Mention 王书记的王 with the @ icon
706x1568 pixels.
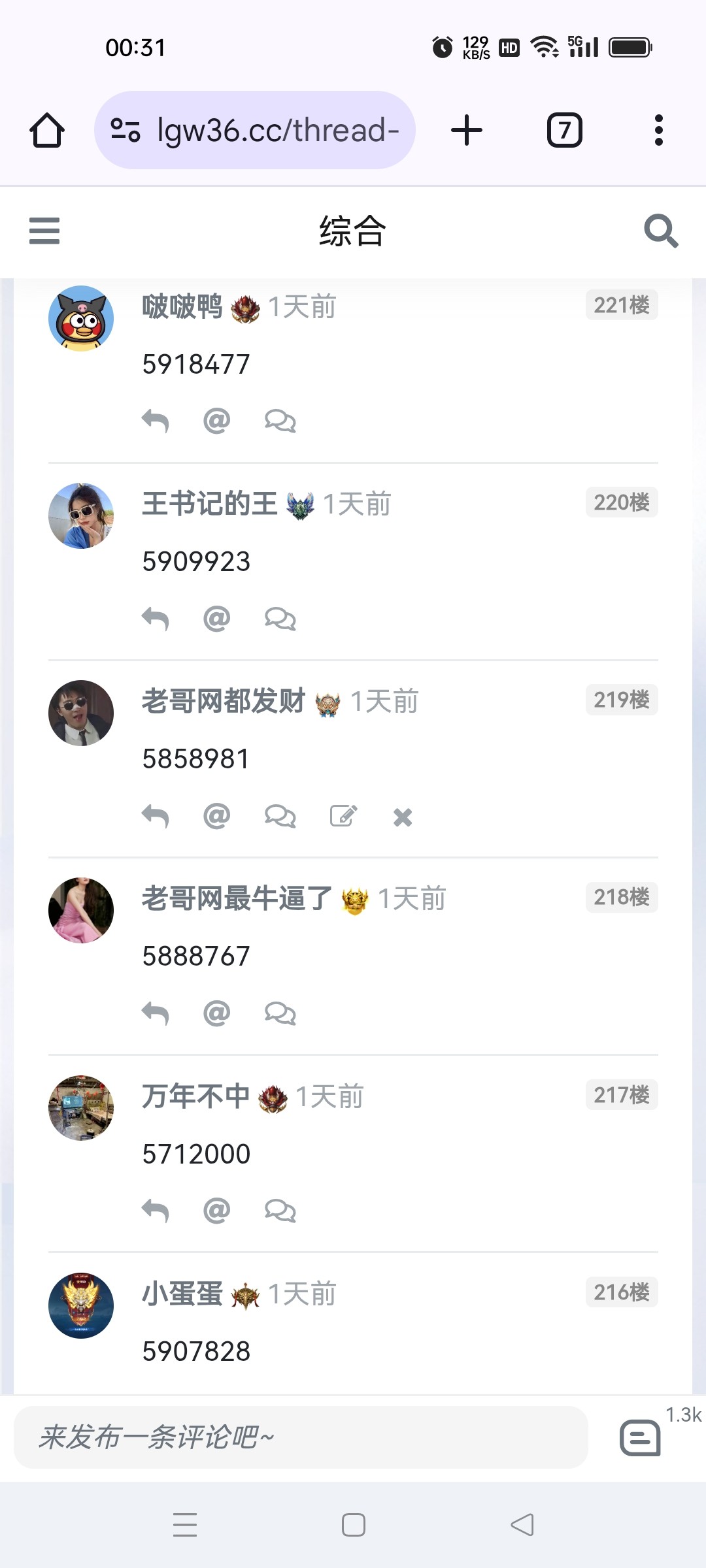point(216,618)
